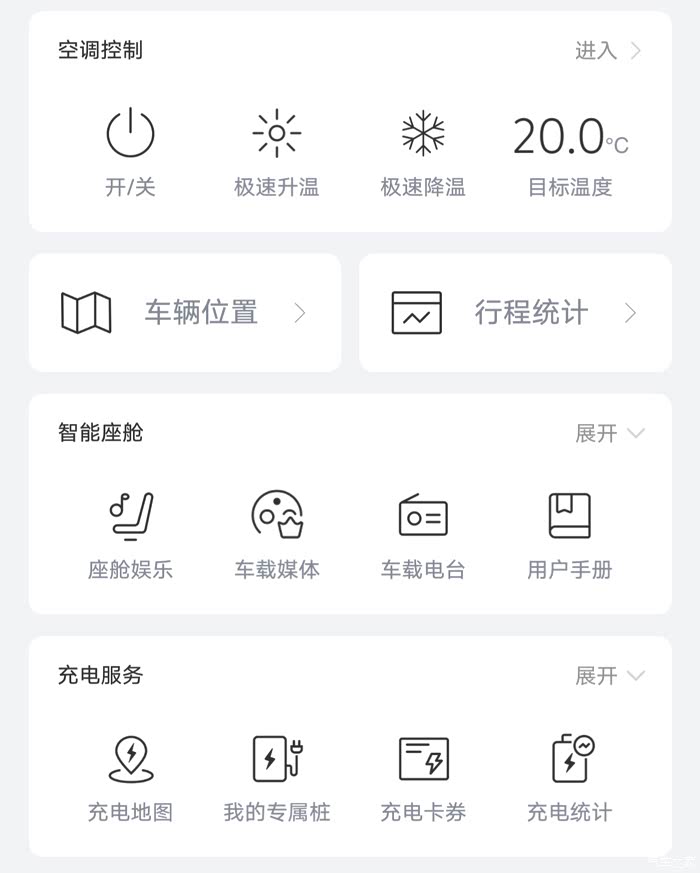Open the 行程统计 card
The width and height of the screenshot is (700, 873).
click(x=515, y=313)
